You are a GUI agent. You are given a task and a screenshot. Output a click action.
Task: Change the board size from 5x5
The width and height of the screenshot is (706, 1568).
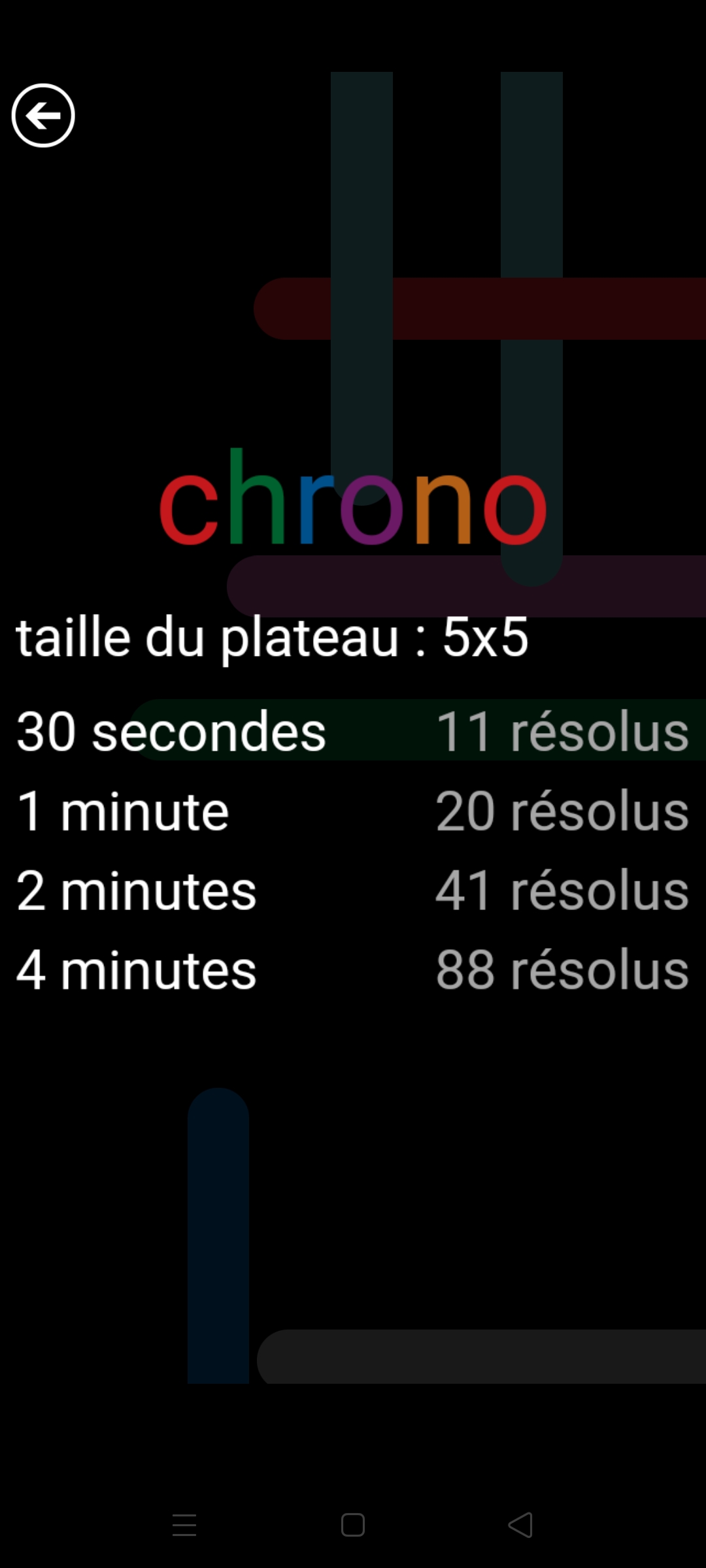pyautogui.click(x=272, y=638)
